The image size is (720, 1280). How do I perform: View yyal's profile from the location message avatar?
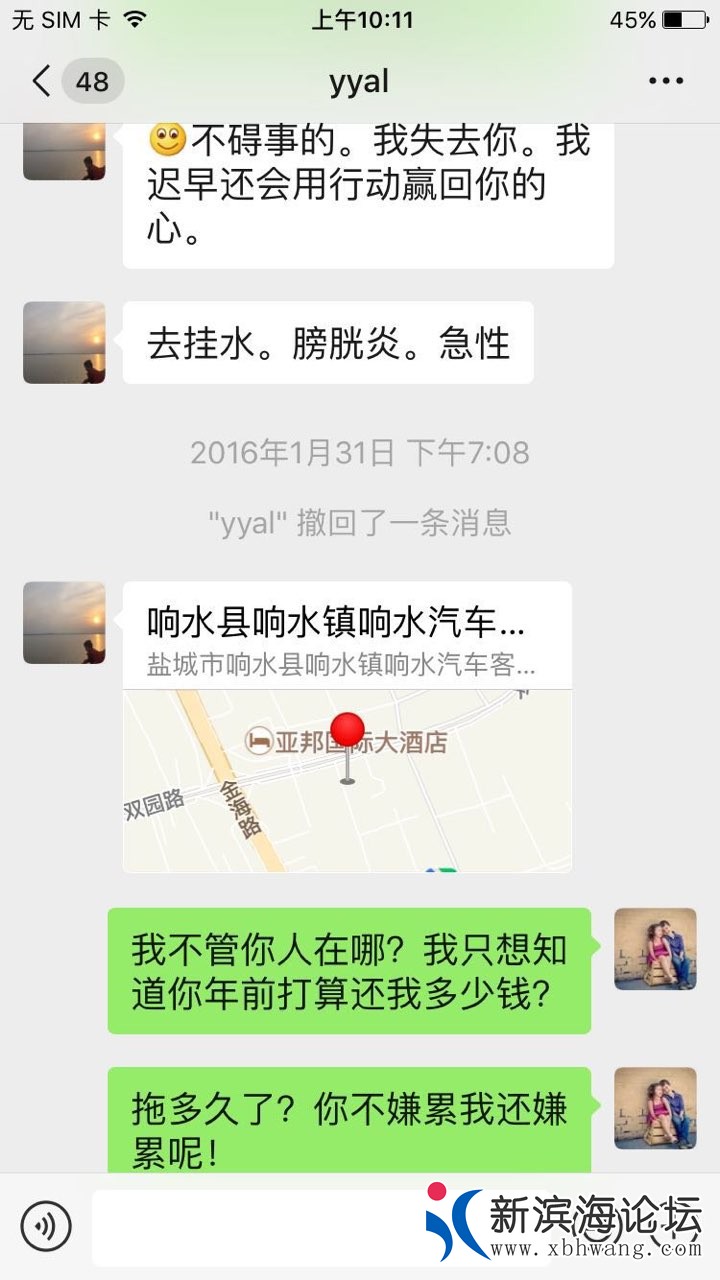click(x=64, y=623)
